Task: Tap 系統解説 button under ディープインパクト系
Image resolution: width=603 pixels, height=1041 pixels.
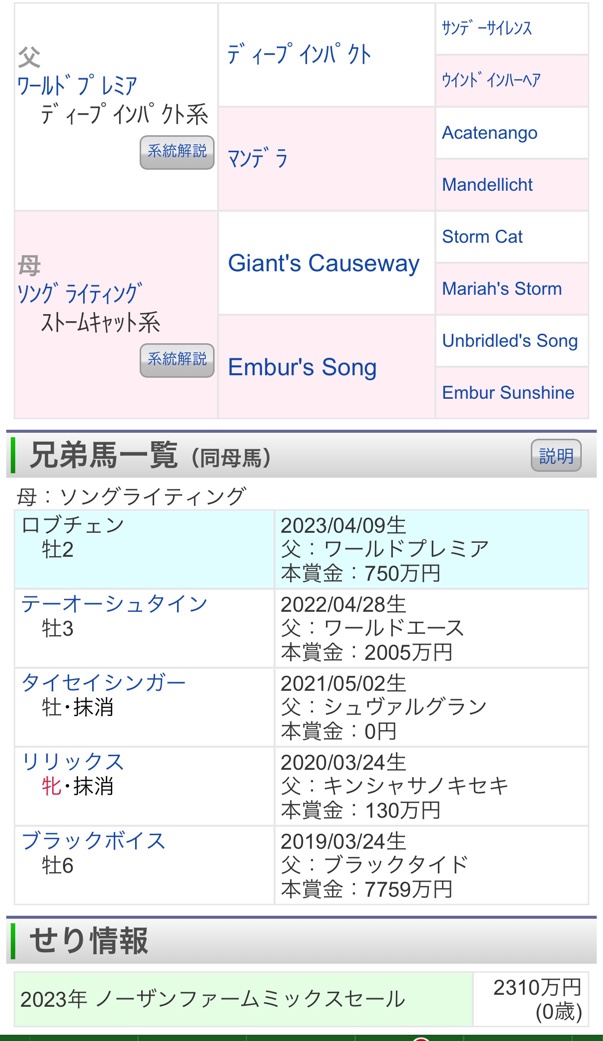Action: coord(177,152)
